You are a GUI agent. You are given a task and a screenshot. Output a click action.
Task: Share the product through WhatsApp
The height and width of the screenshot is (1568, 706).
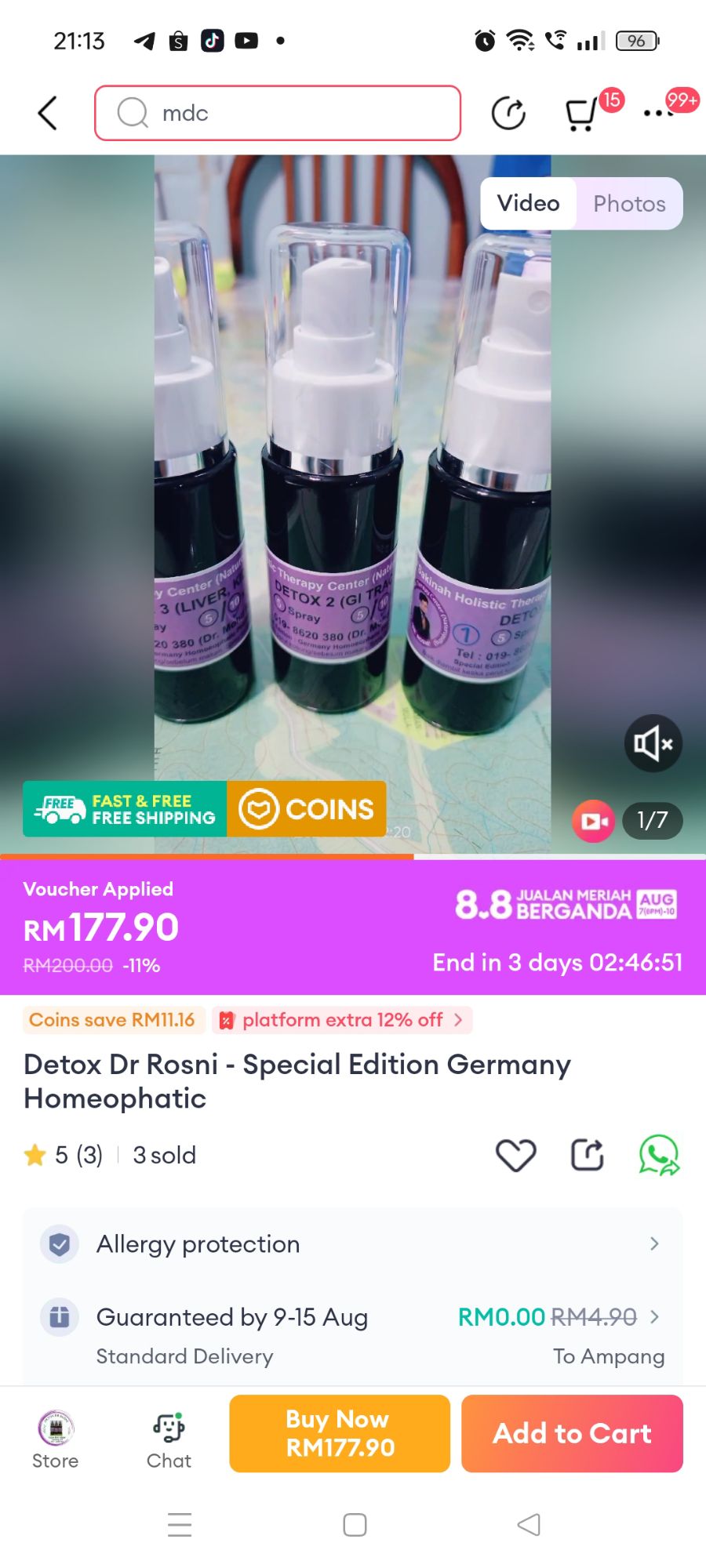[659, 1154]
